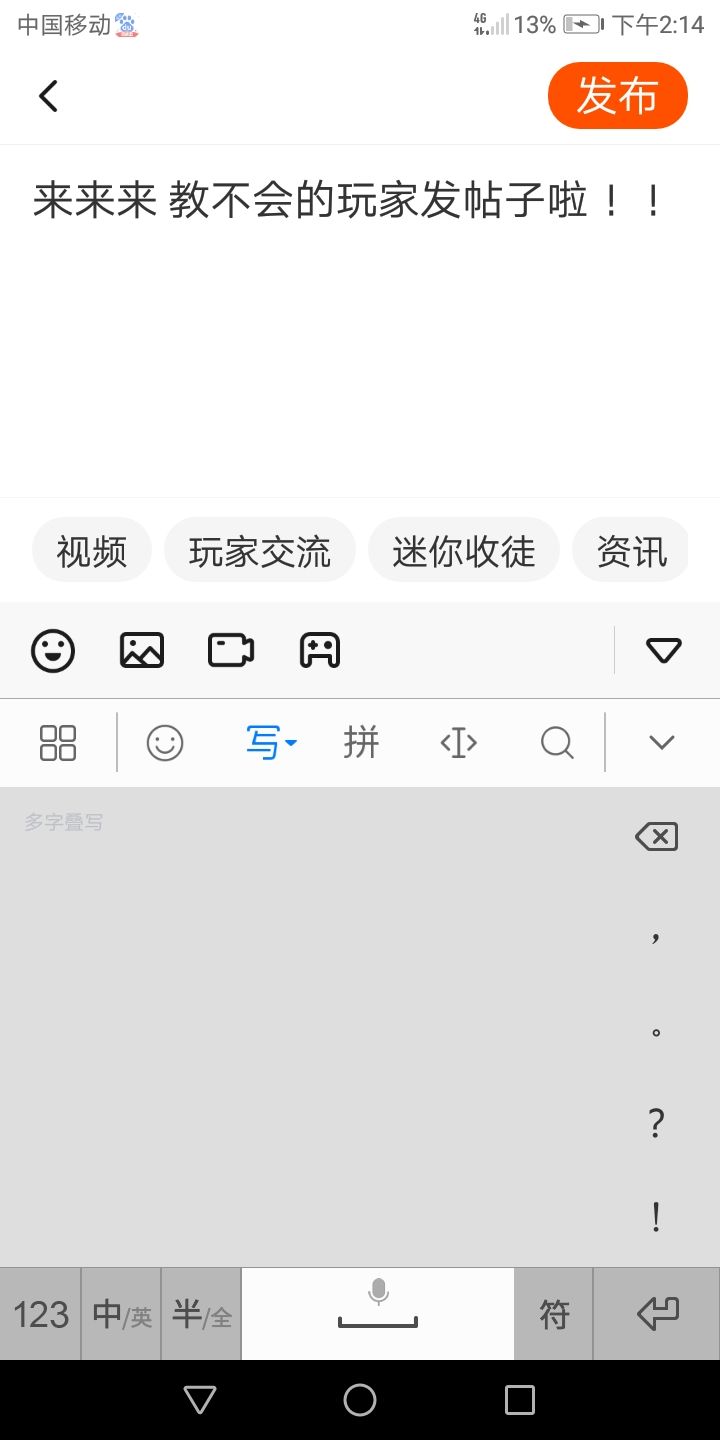Attach an image to the post

tap(141, 650)
